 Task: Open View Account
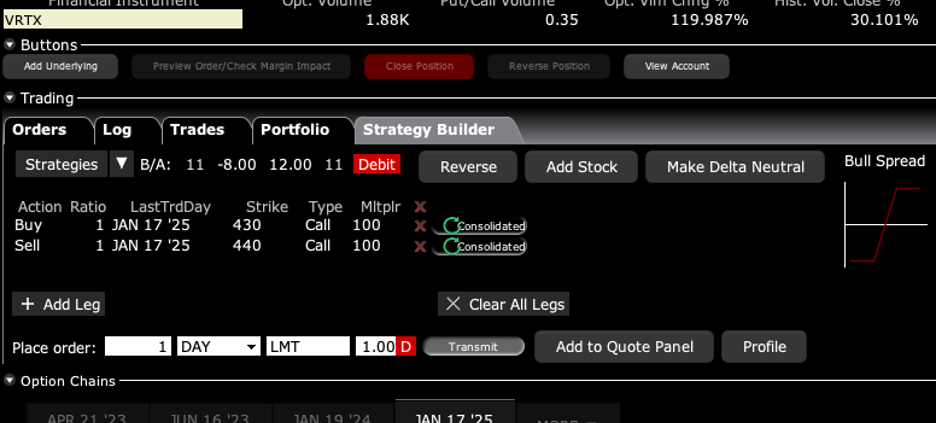tap(677, 67)
